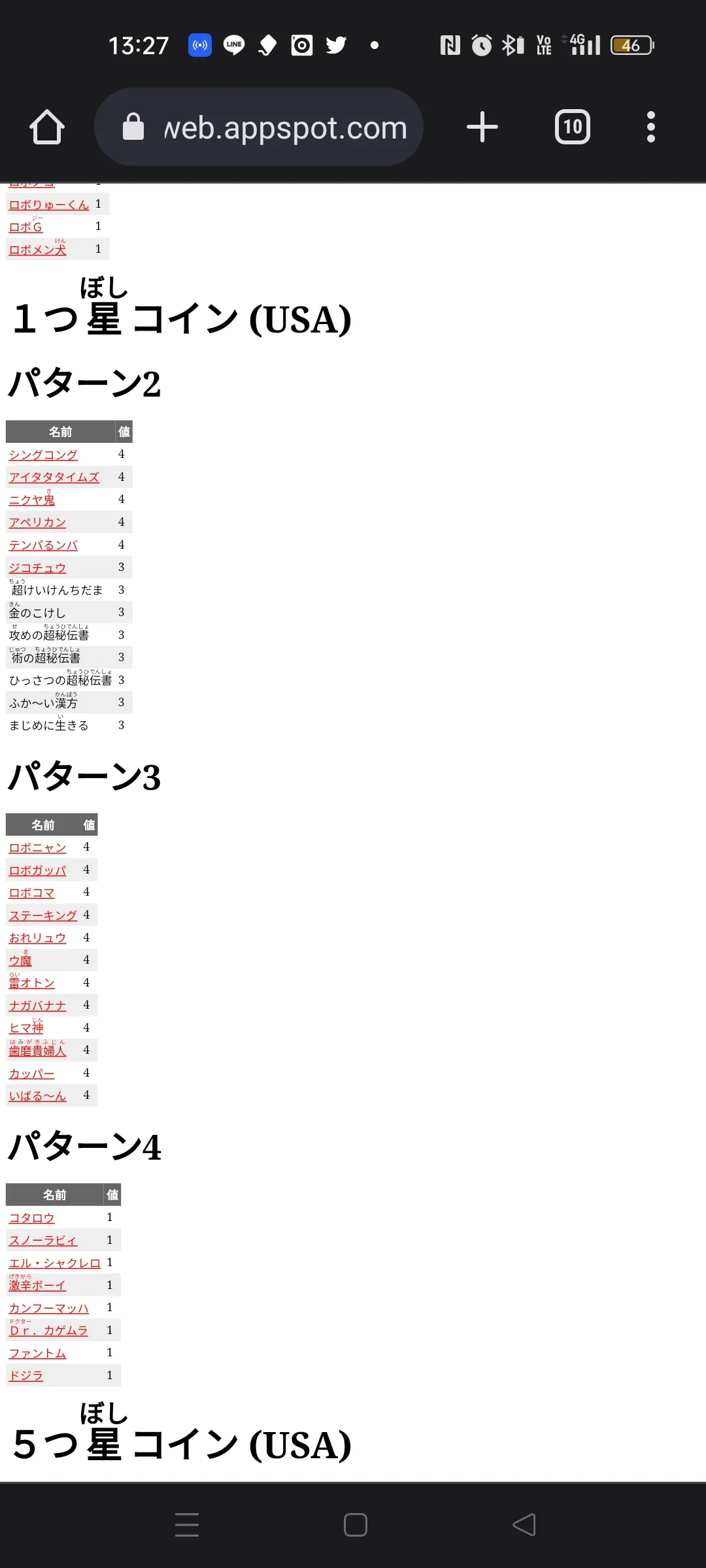Image resolution: width=706 pixels, height=1568 pixels.
Task: Open the browser overflow menu
Action: tap(650, 127)
